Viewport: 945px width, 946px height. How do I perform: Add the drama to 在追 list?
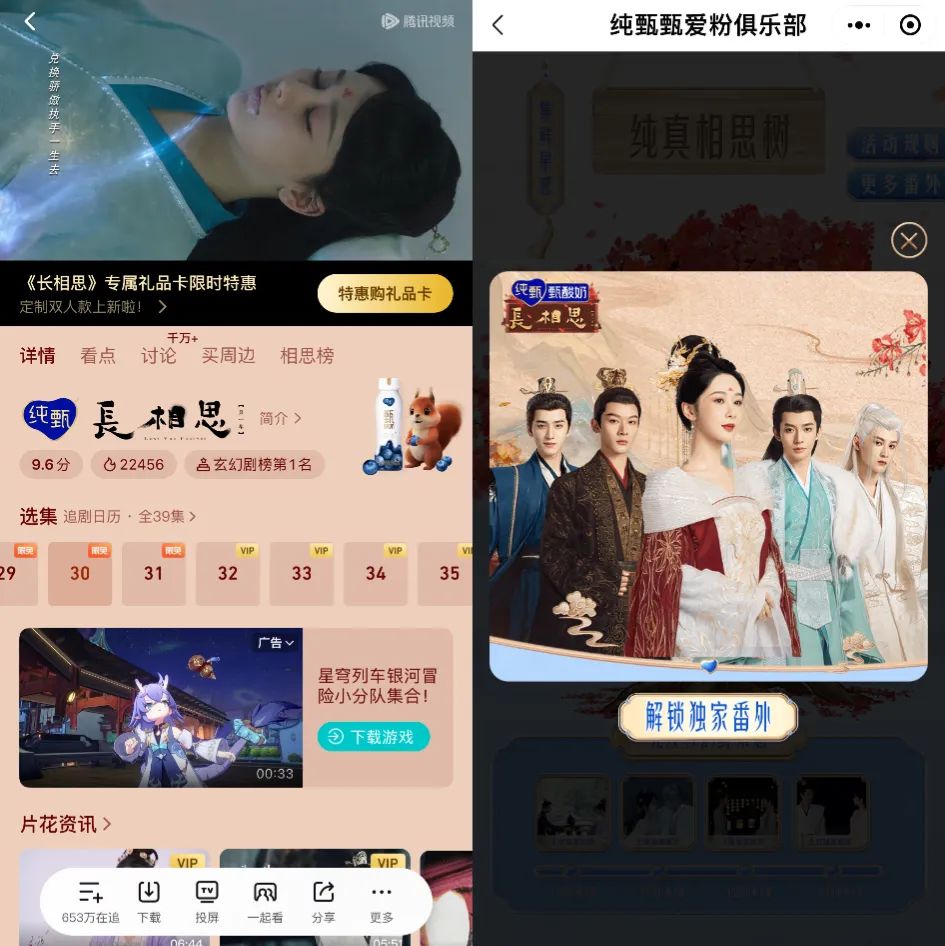pos(90,900)
